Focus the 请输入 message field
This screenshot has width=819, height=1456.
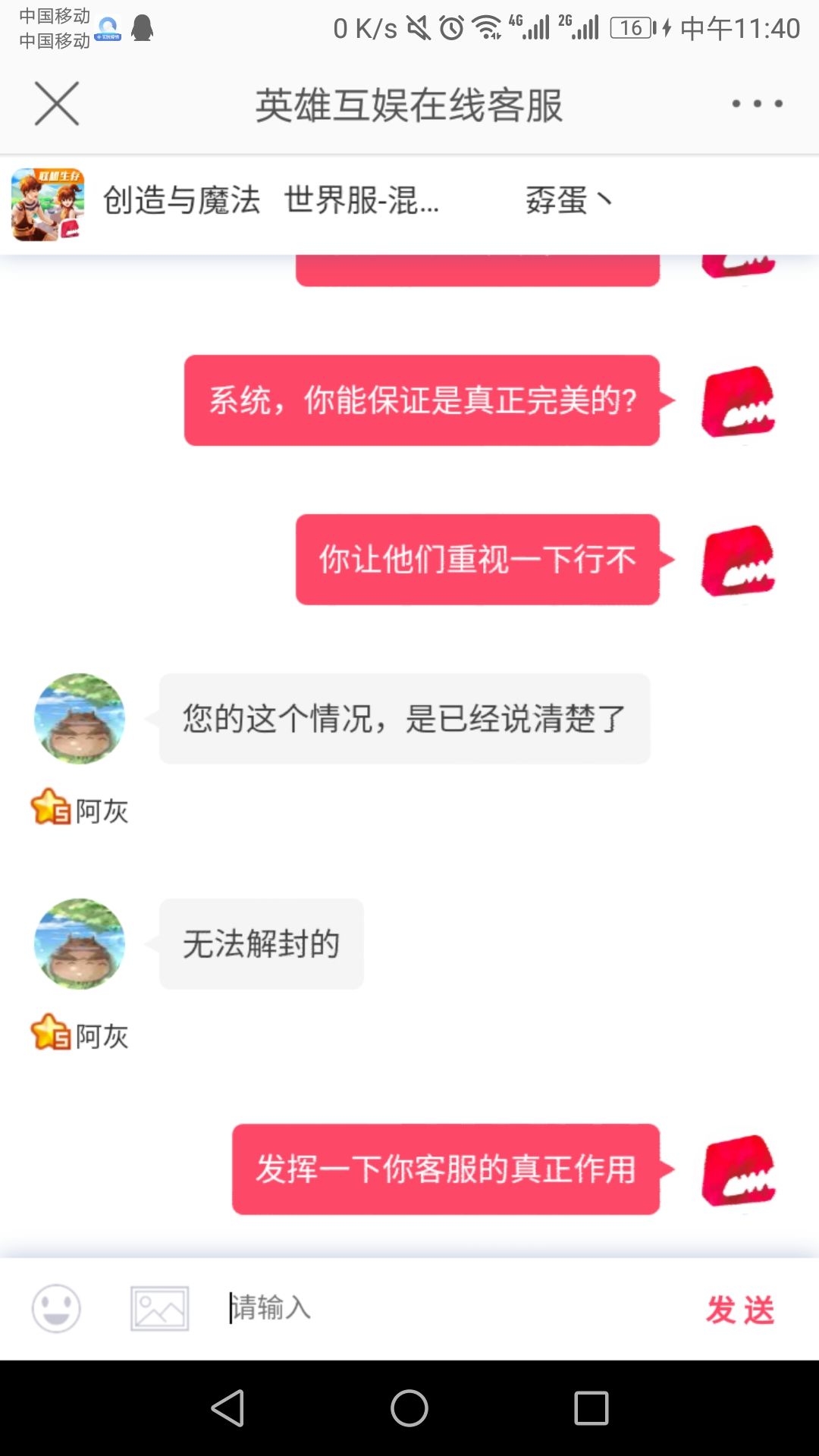(455, 1308)
